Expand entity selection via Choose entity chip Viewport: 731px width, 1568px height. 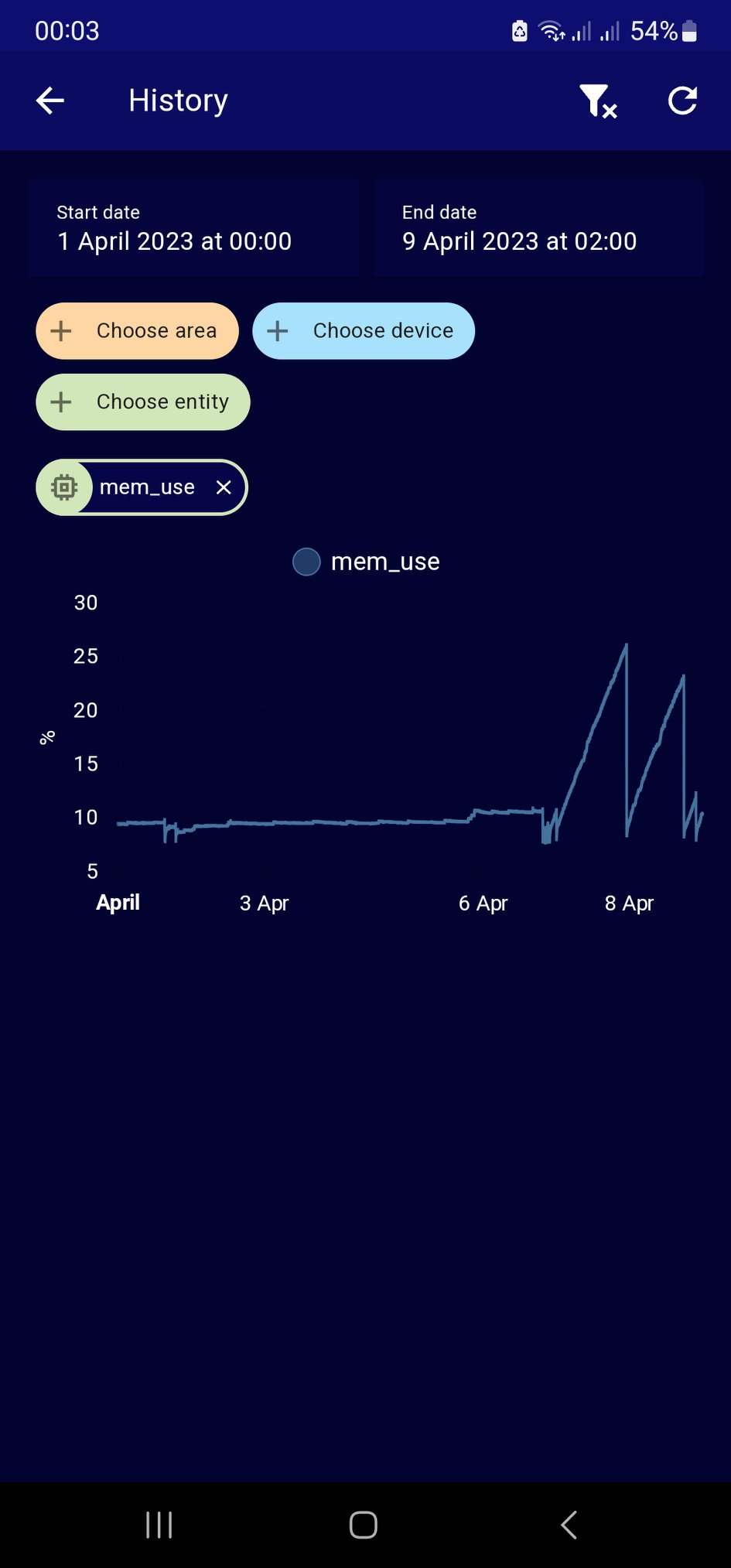(142, 401)
